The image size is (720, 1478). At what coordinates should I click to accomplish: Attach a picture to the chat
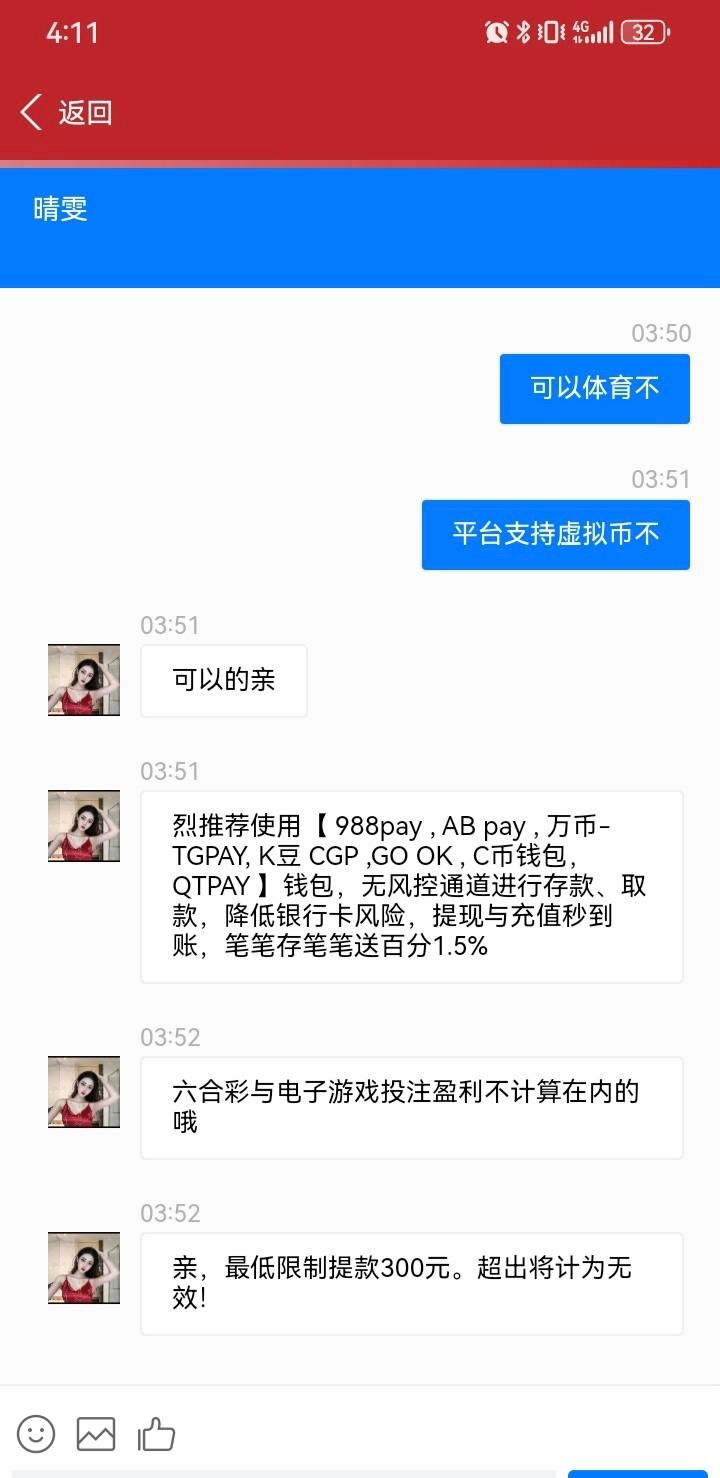click(96, 1434)
